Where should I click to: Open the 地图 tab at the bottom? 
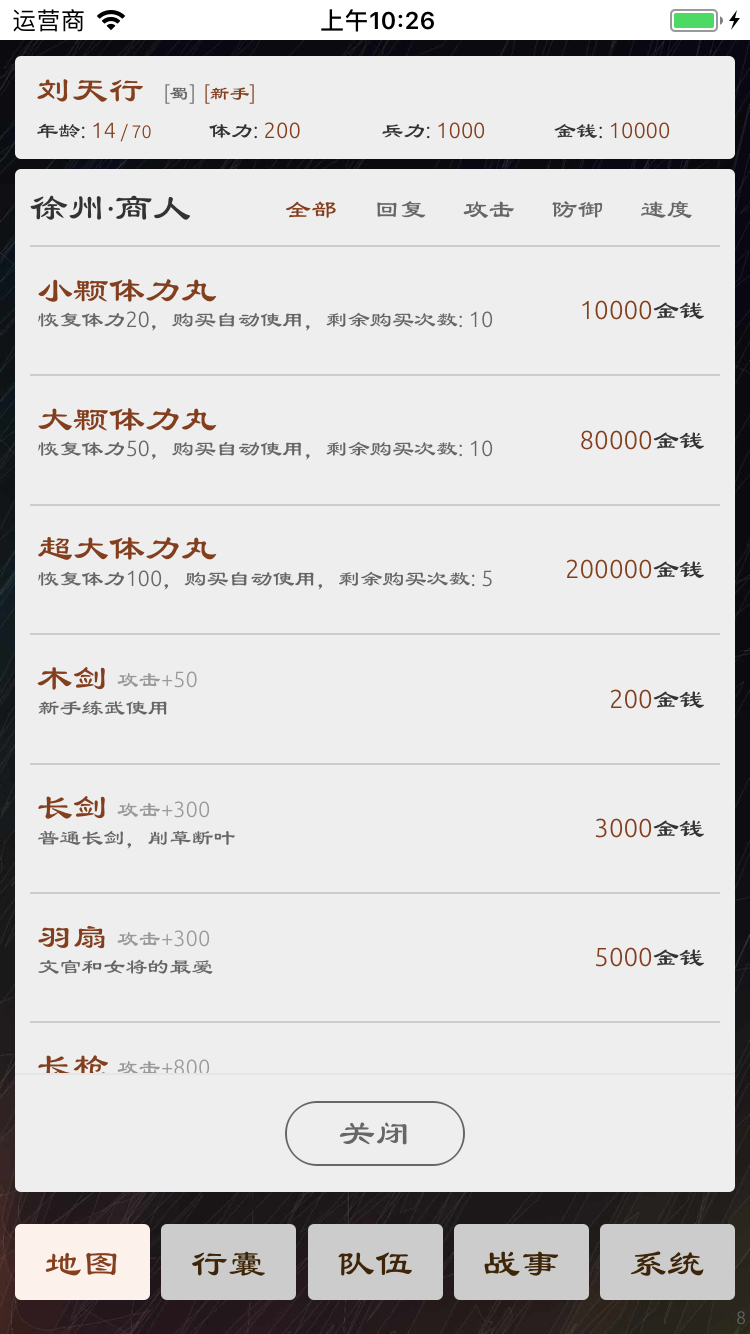(82, 1262)
